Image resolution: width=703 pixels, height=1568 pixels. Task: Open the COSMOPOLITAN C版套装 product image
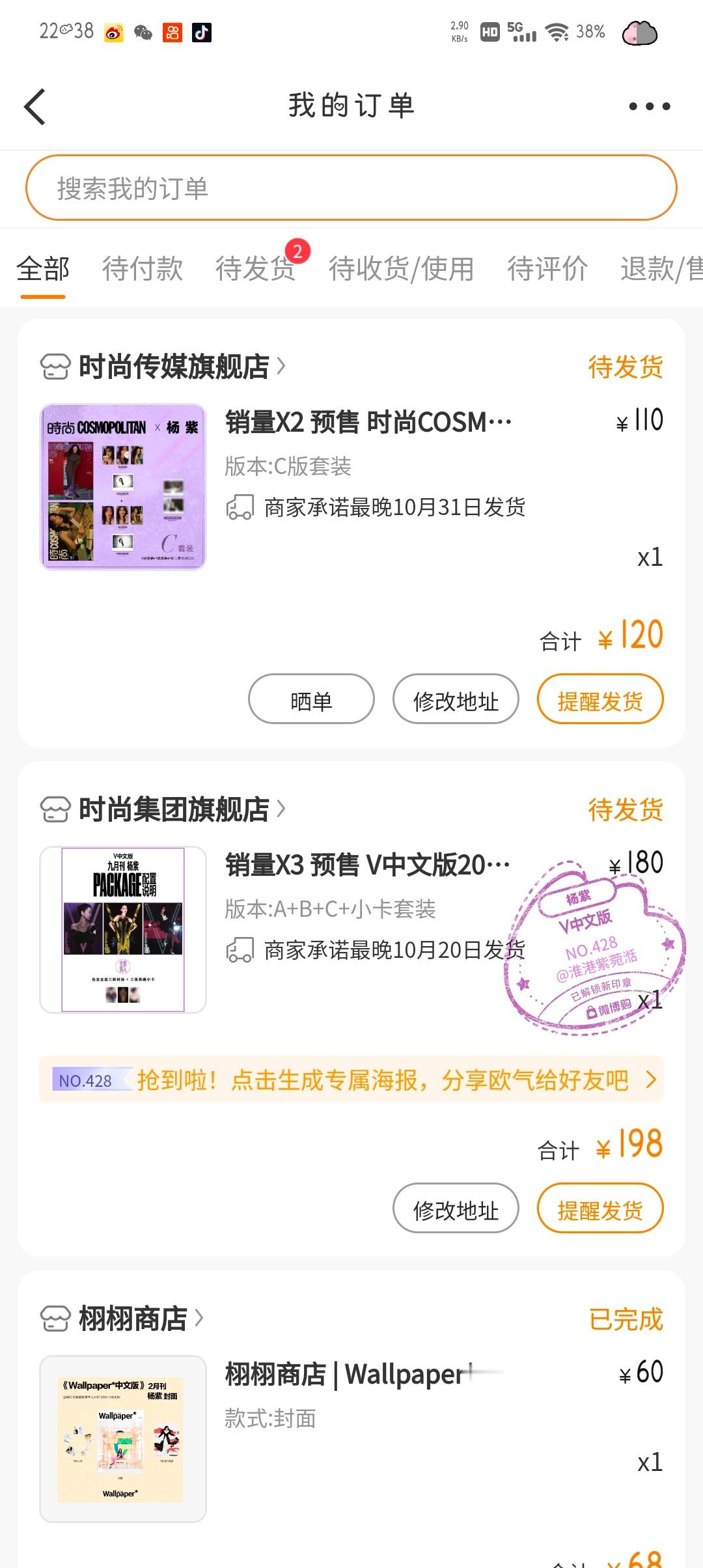[x=123, y=487]
